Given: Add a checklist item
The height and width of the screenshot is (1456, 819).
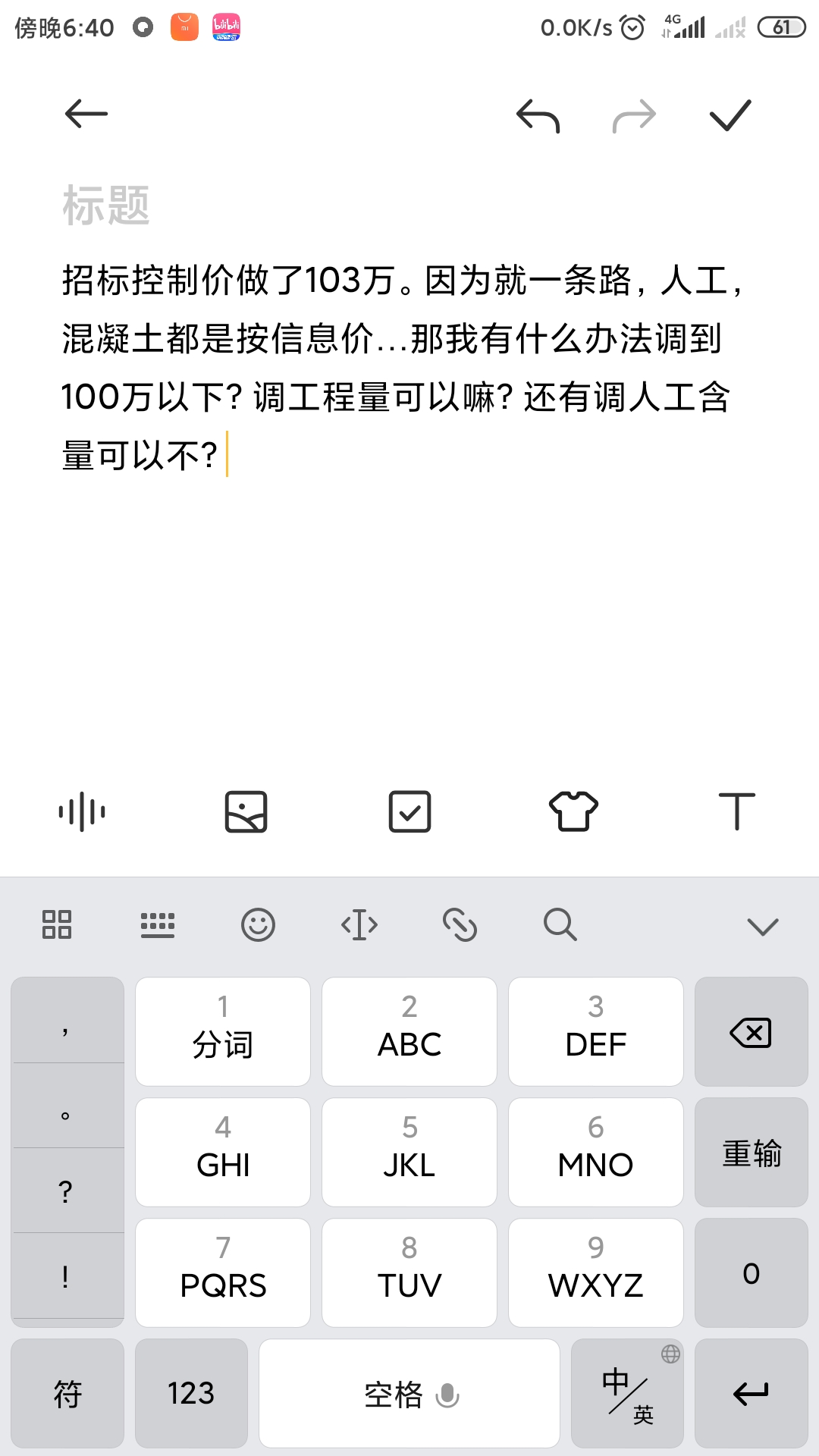Looking at the screenshot, I should [409, 812].
